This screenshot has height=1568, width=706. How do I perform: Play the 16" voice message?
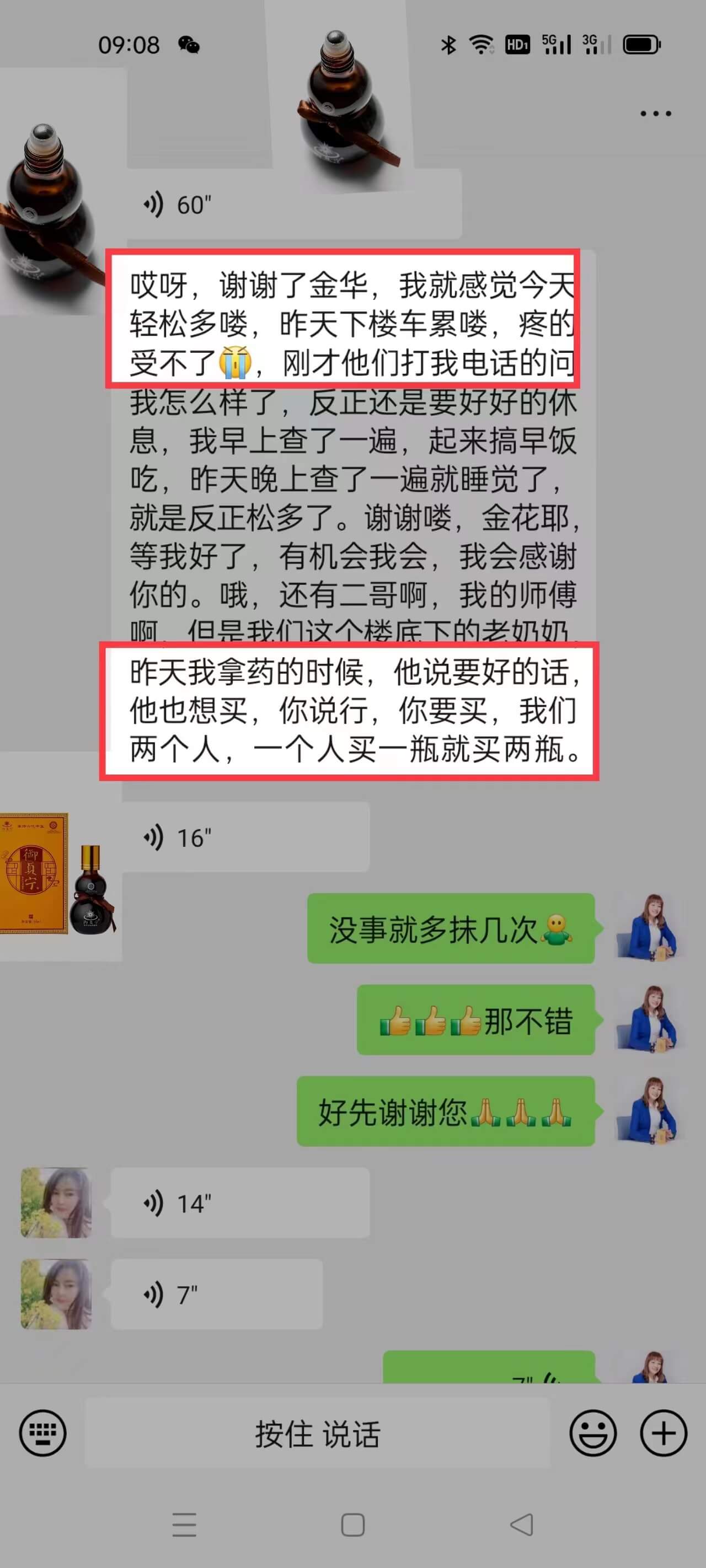click(244, 837)
